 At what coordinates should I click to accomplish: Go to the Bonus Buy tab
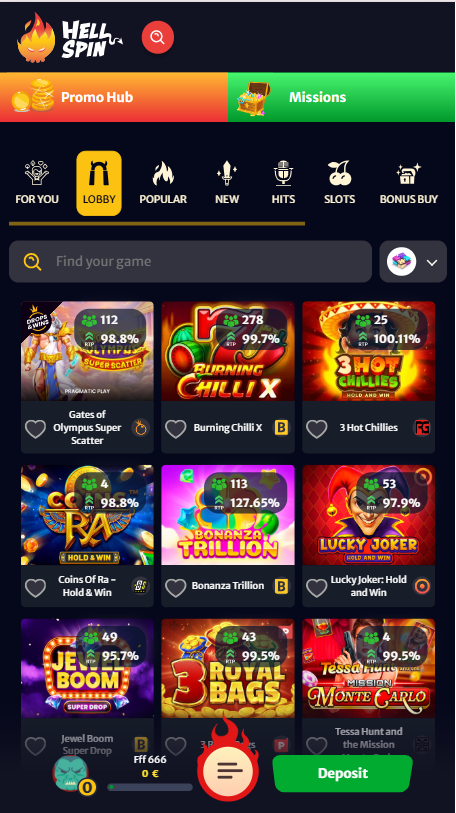[409, 183]
